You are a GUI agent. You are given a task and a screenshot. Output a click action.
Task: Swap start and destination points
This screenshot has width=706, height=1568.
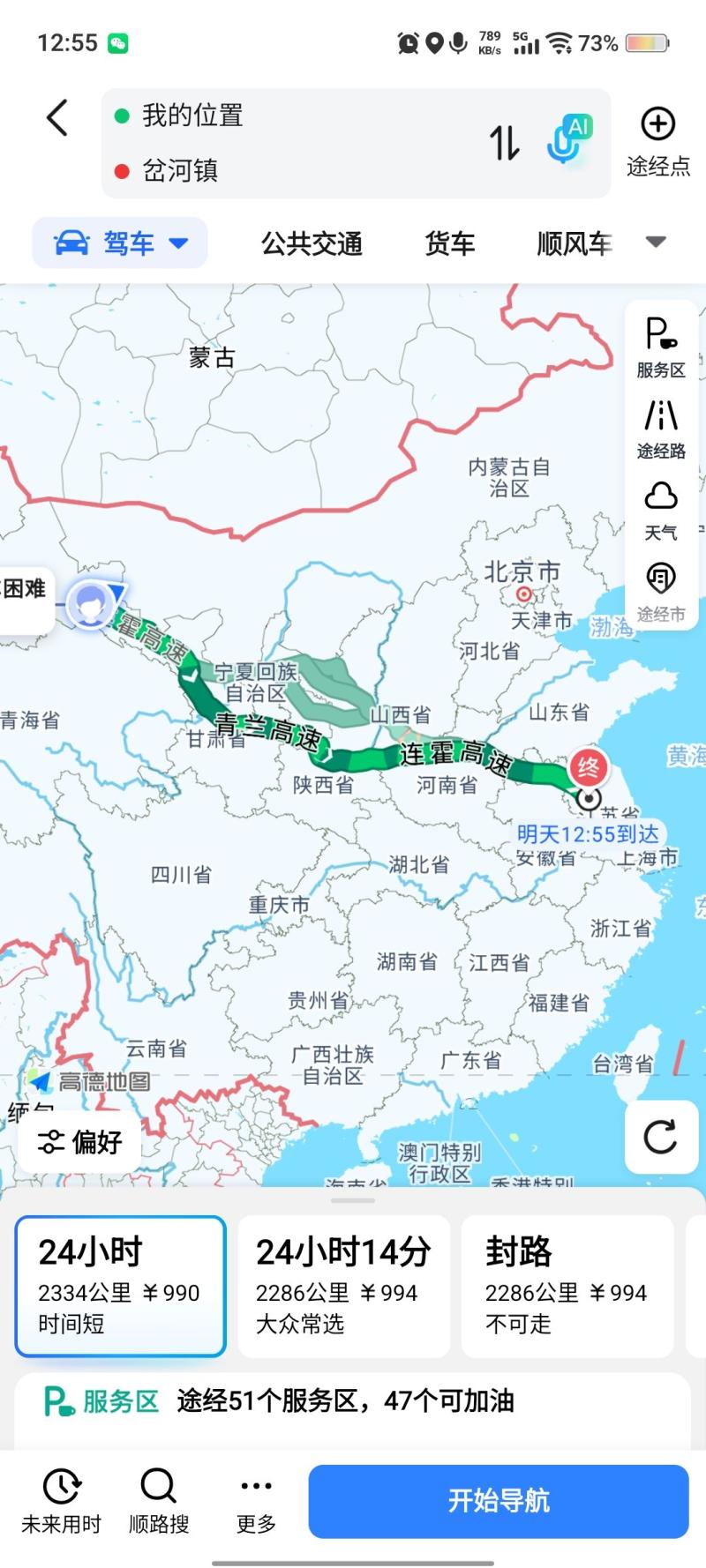point(504,142)
